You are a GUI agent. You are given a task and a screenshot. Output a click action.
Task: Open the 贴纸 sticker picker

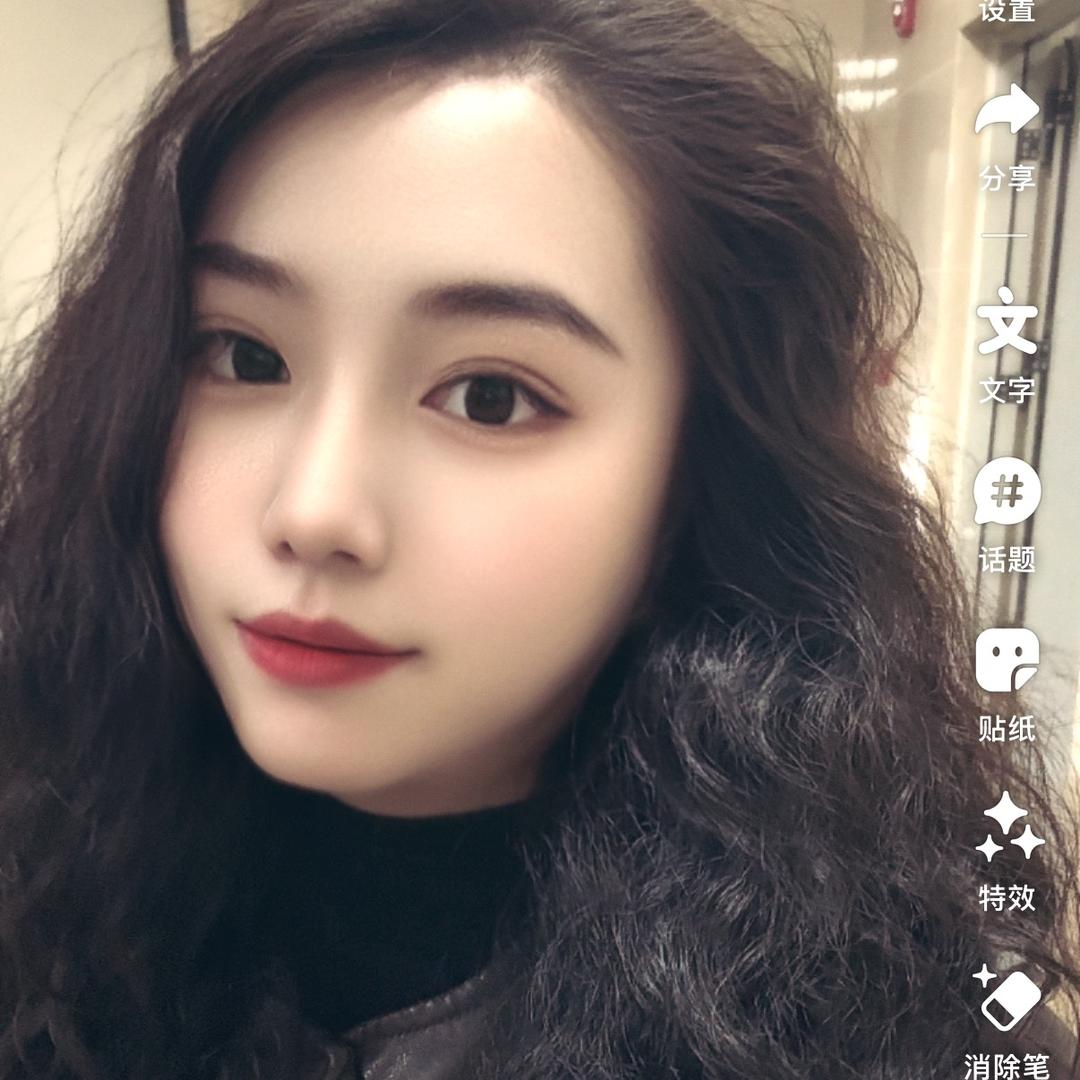point(1007,661)
